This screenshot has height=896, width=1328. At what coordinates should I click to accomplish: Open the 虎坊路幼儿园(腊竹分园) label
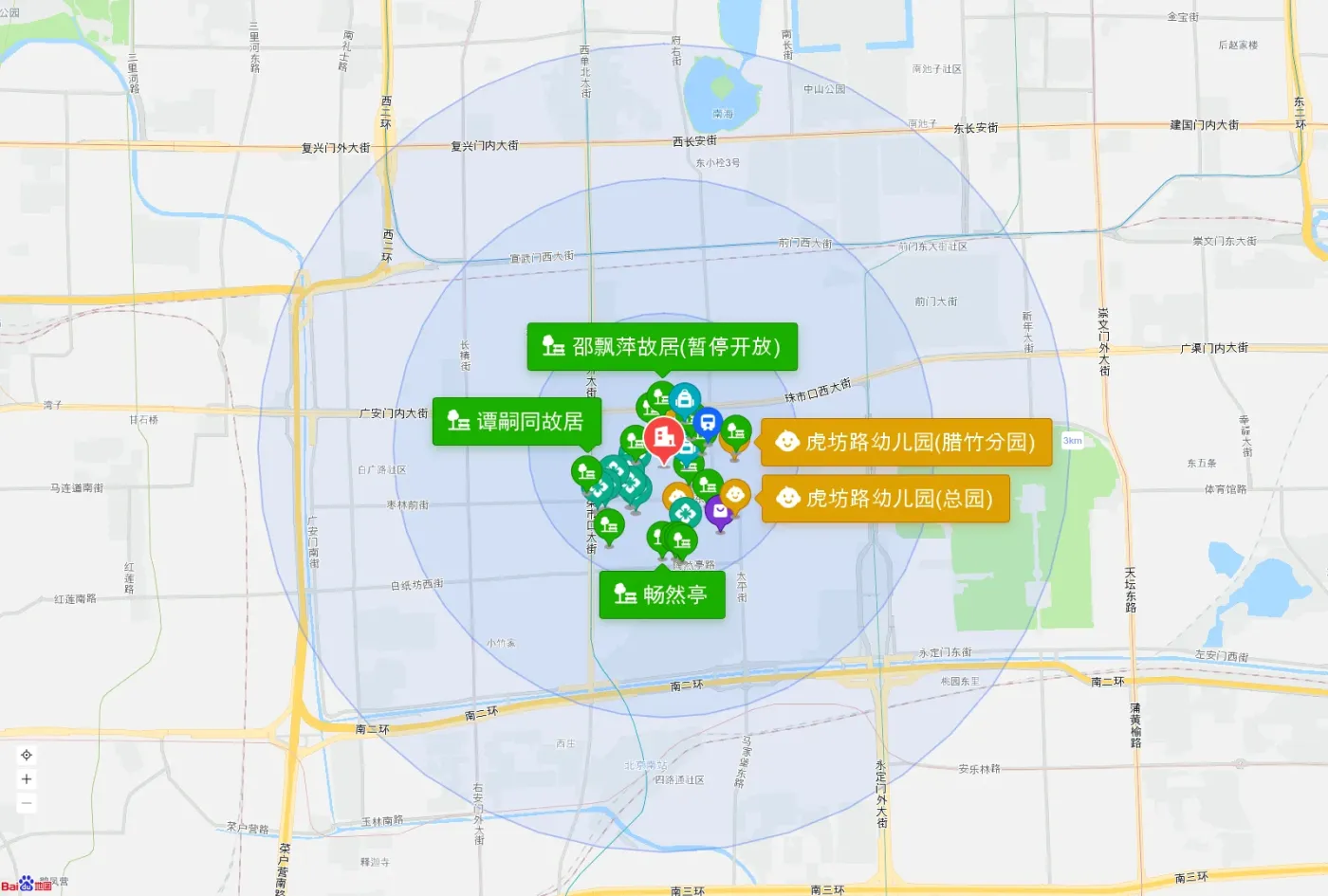(x=907, y=442)
